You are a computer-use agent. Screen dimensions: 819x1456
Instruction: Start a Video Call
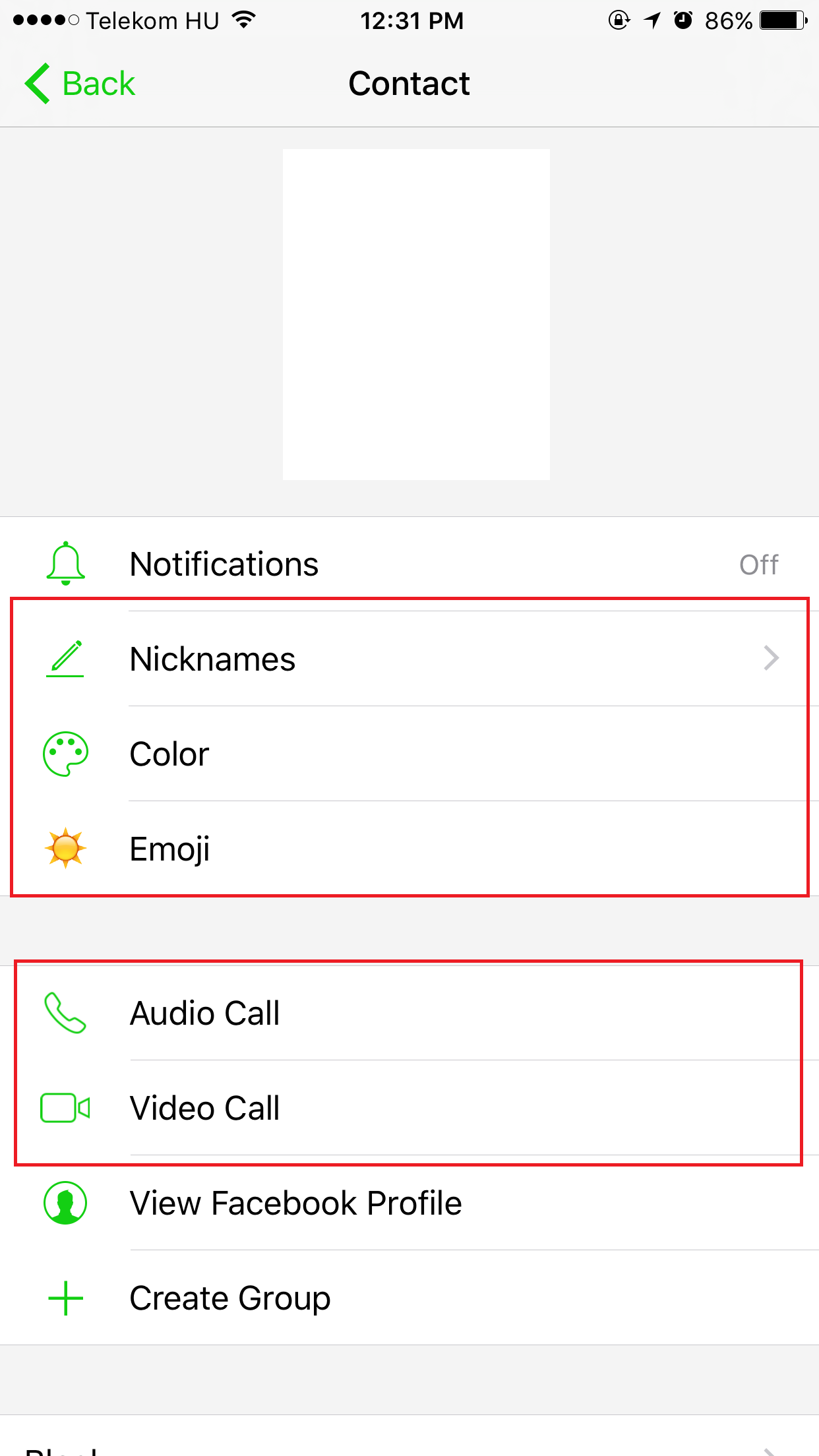click(409, 1108)
